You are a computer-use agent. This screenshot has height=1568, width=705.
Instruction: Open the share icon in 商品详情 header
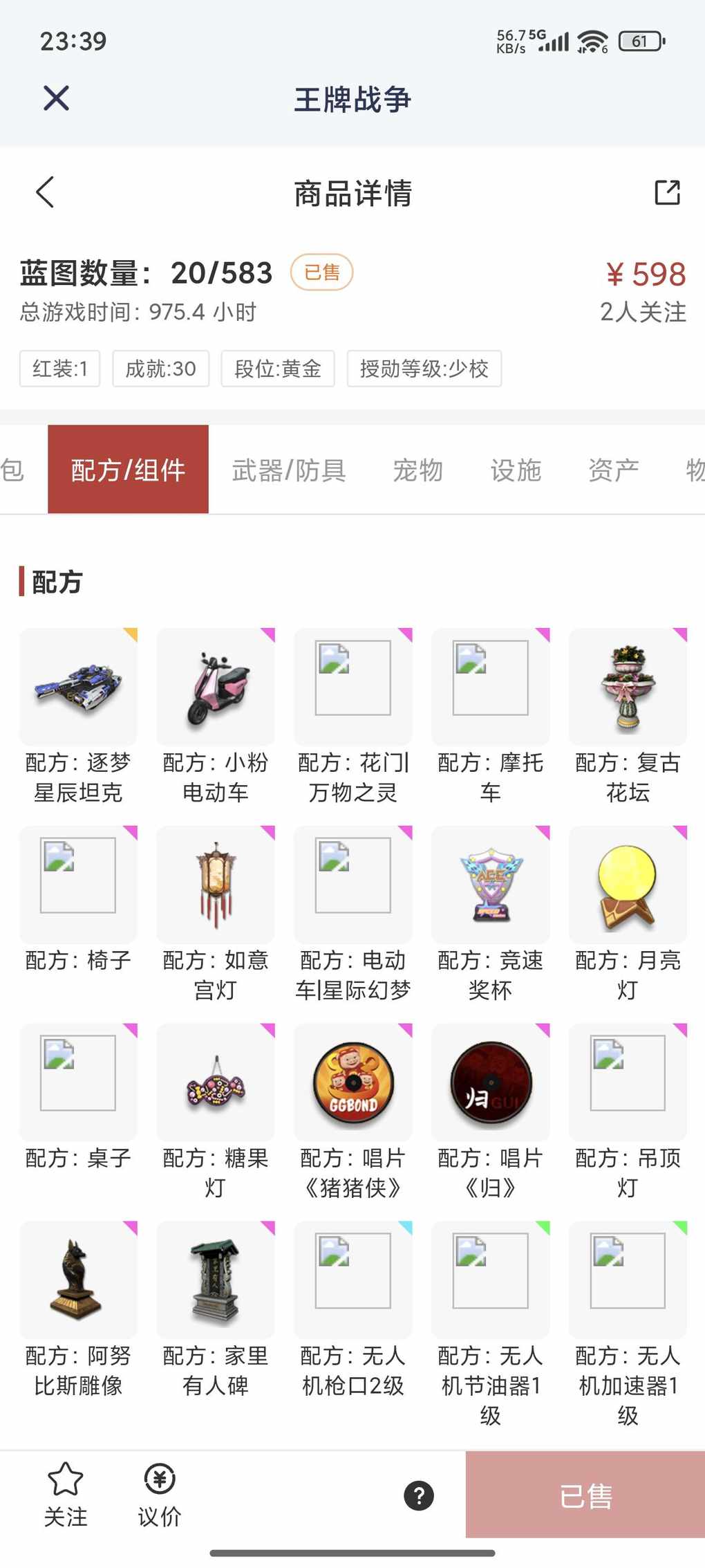pyautogui.click(x=667, y=192)
